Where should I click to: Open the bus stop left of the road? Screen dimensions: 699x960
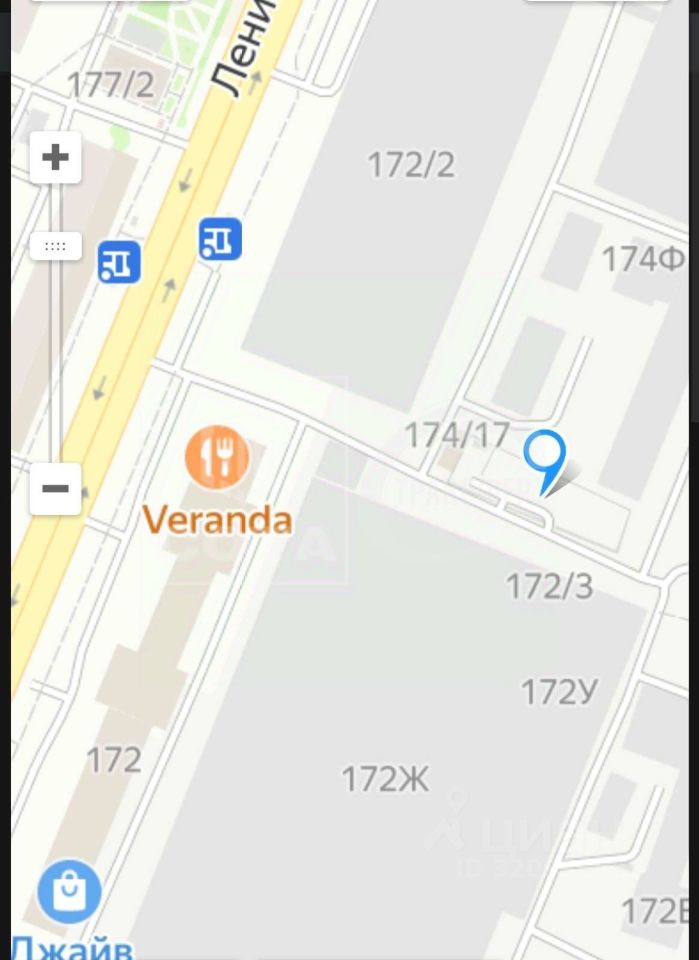point(119,263)
